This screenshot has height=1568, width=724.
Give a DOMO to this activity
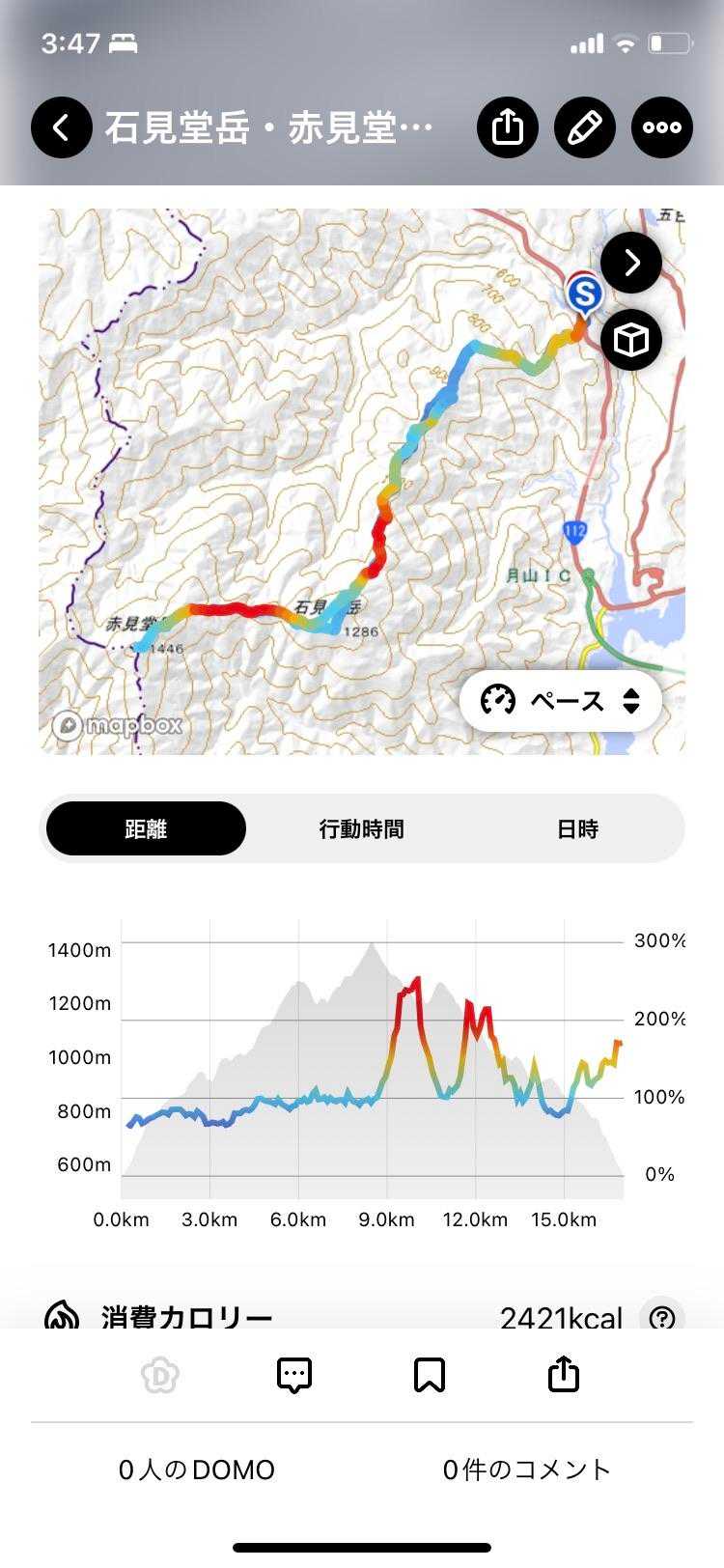pos(160,1374)
